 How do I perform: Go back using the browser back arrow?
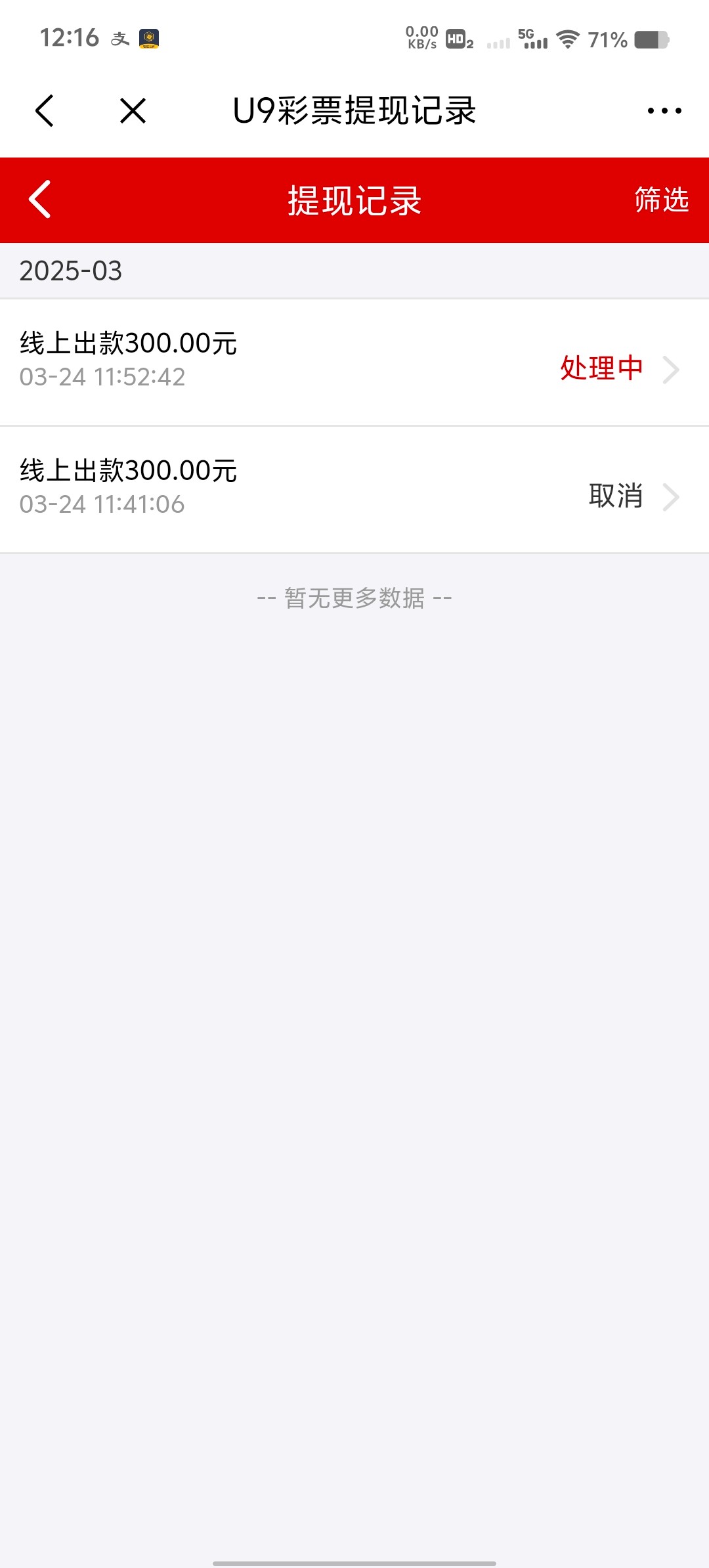click(45, 110)
